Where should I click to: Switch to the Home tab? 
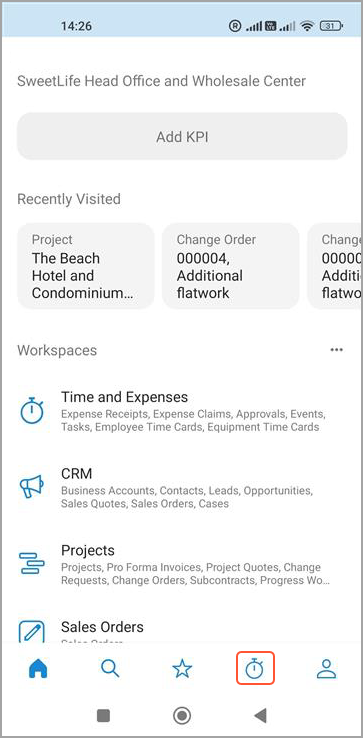(38, 668)
